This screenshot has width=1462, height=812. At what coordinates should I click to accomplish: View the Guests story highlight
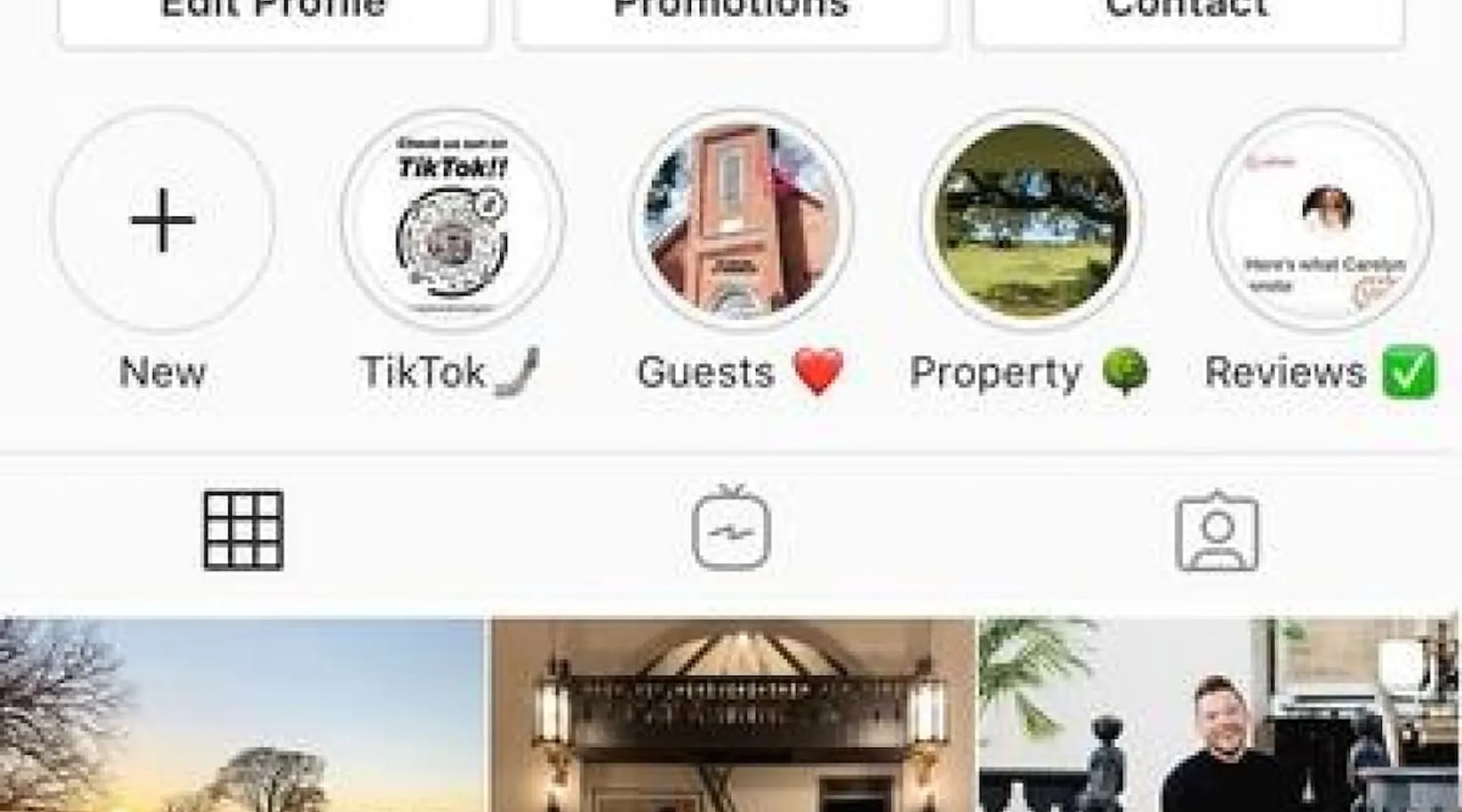point(741,219)
